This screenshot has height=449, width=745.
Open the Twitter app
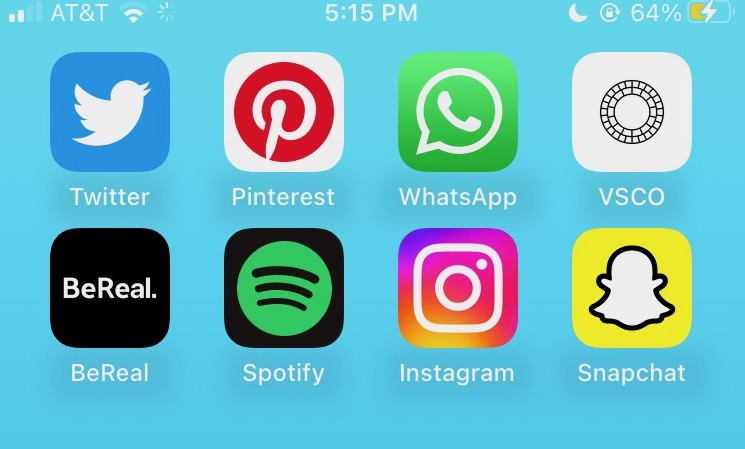[110, 112]
